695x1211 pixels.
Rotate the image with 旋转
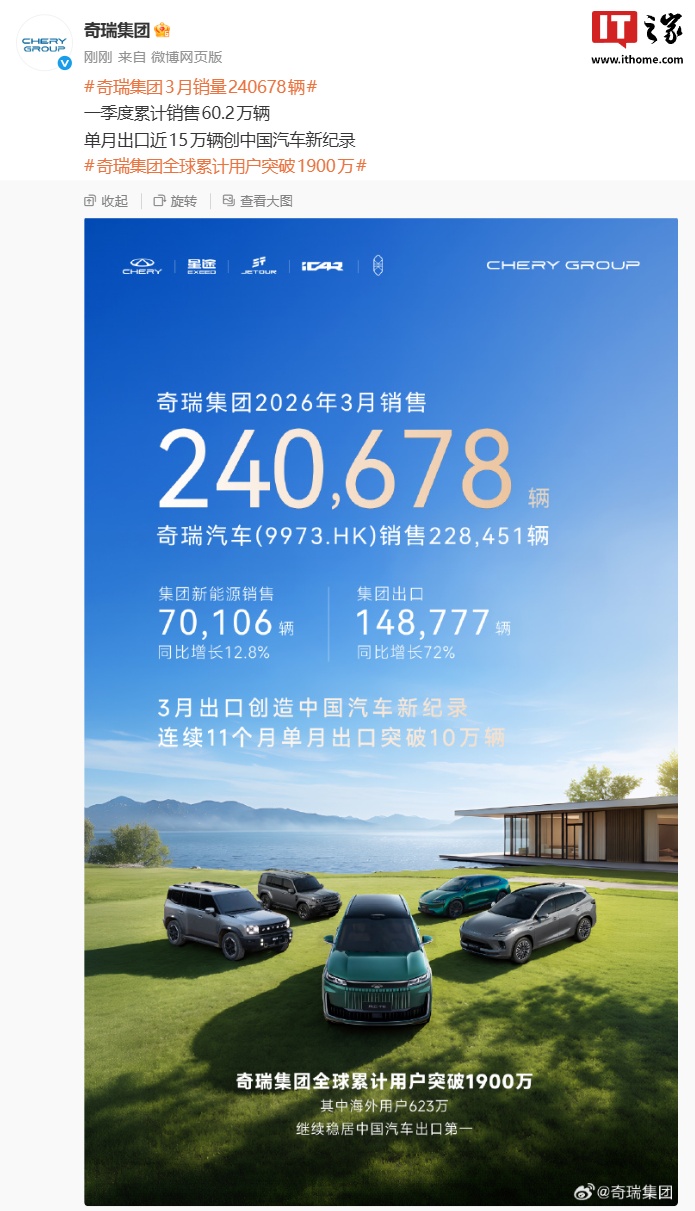tap(176, 201)
